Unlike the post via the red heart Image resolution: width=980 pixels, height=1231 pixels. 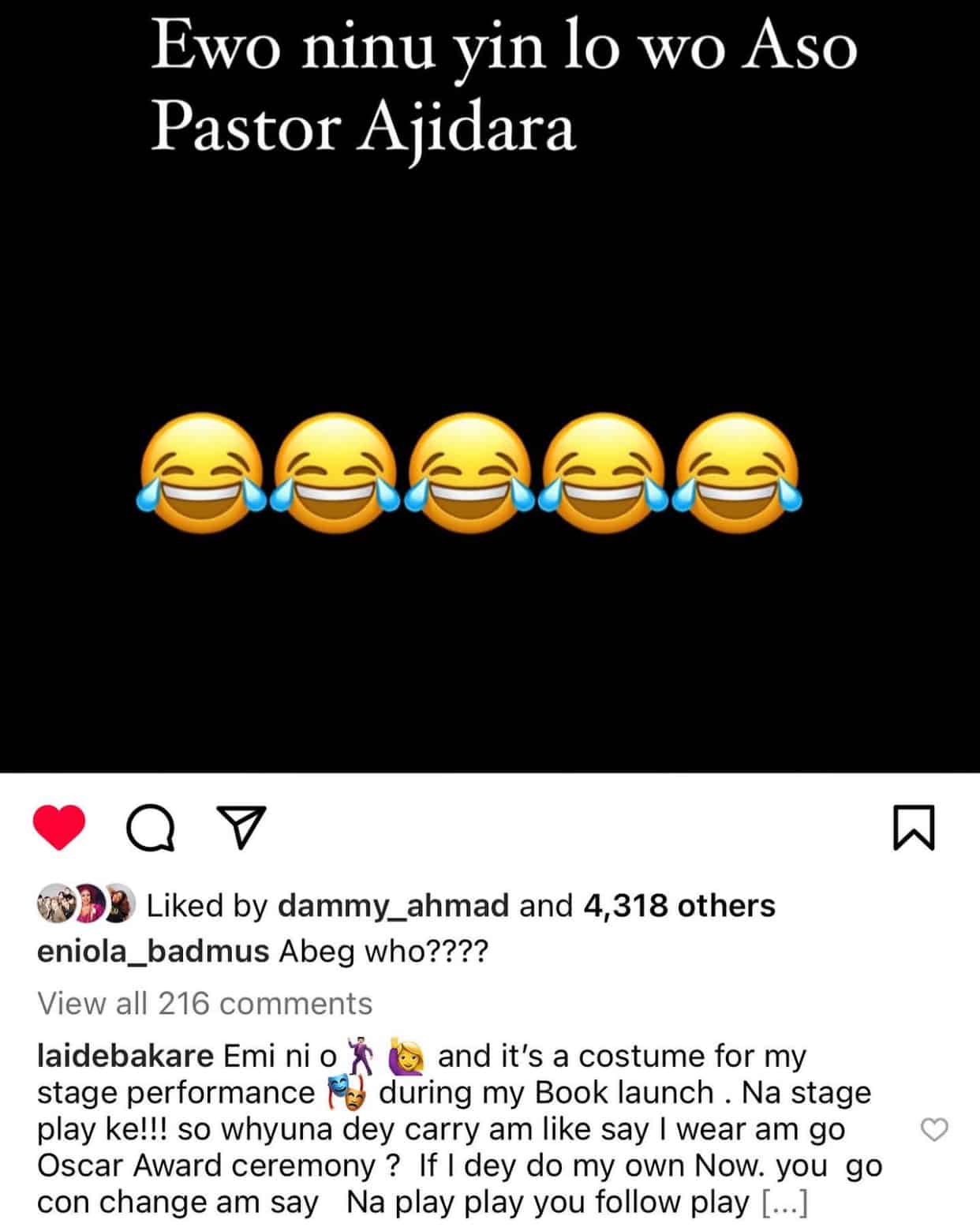(x=59, y=828)
